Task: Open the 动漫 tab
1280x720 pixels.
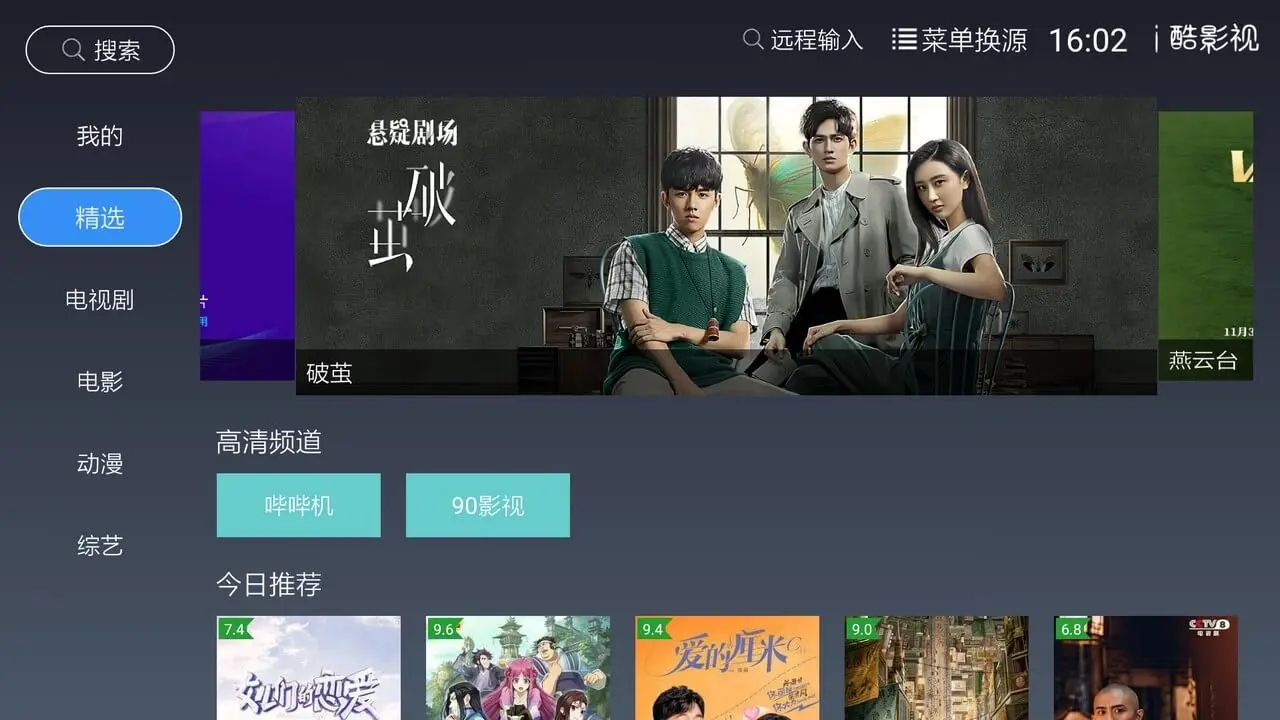Action: point(100,464)
